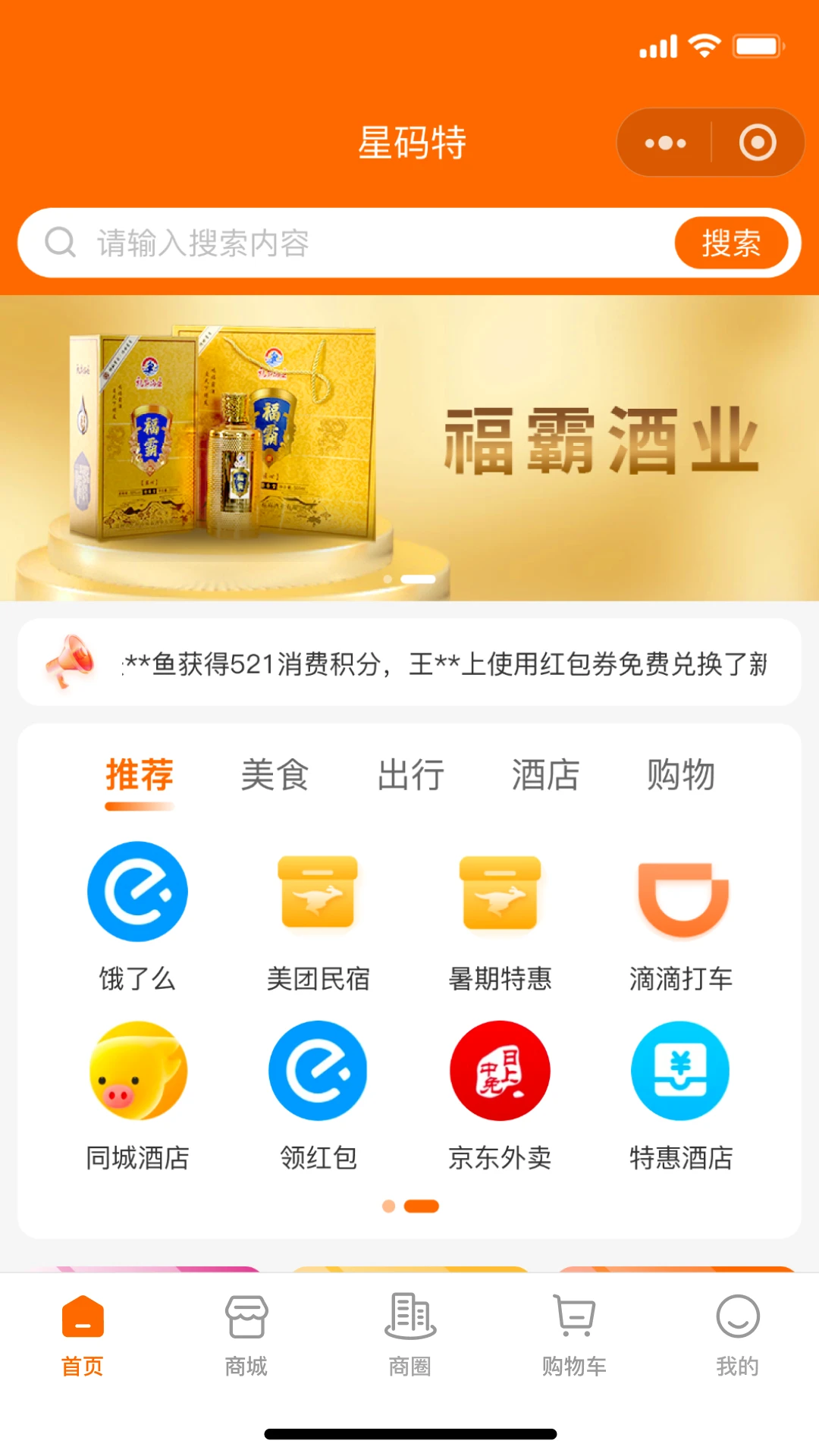
Task: Switch to the 购物 category tab
Action: pyautogui.click(x=682, y=775)
